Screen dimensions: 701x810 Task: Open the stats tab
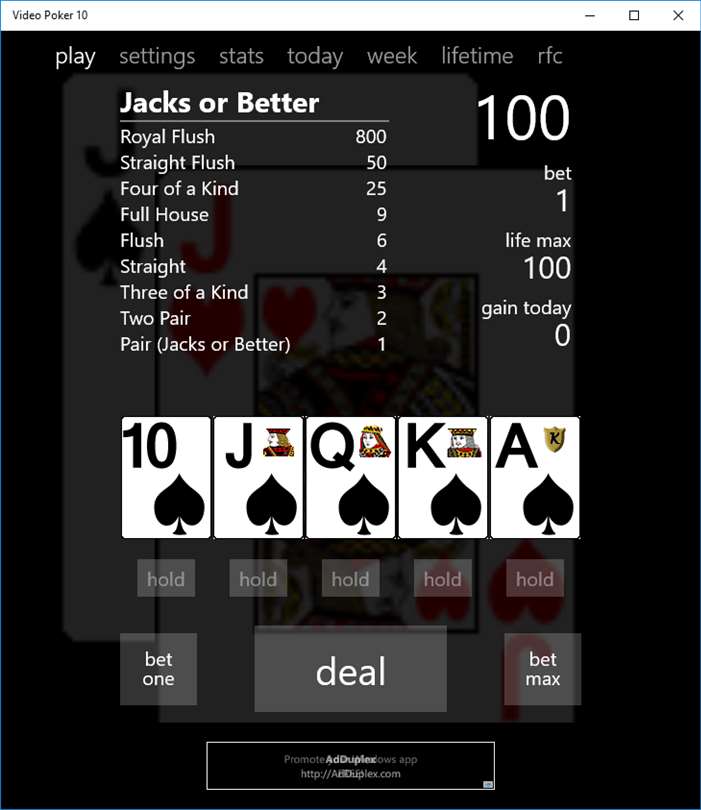[241, 56]
